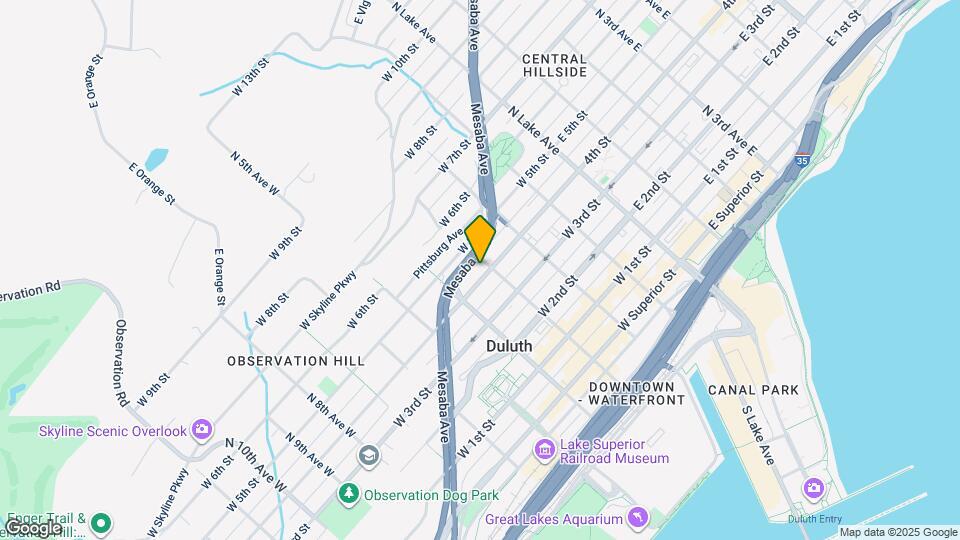Tap the school pin near 8th Ave W

click(x=369, y=456)
